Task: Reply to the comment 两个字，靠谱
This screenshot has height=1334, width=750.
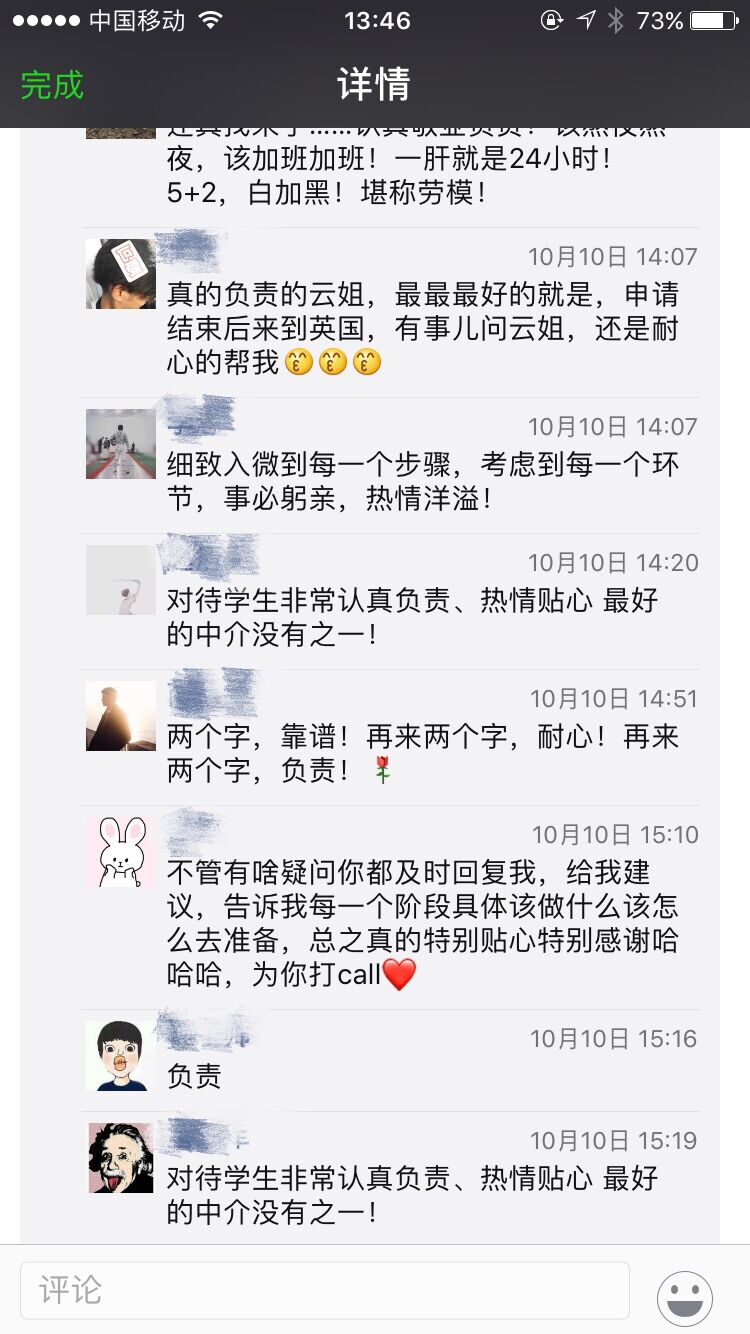Action: click(420, 754)
